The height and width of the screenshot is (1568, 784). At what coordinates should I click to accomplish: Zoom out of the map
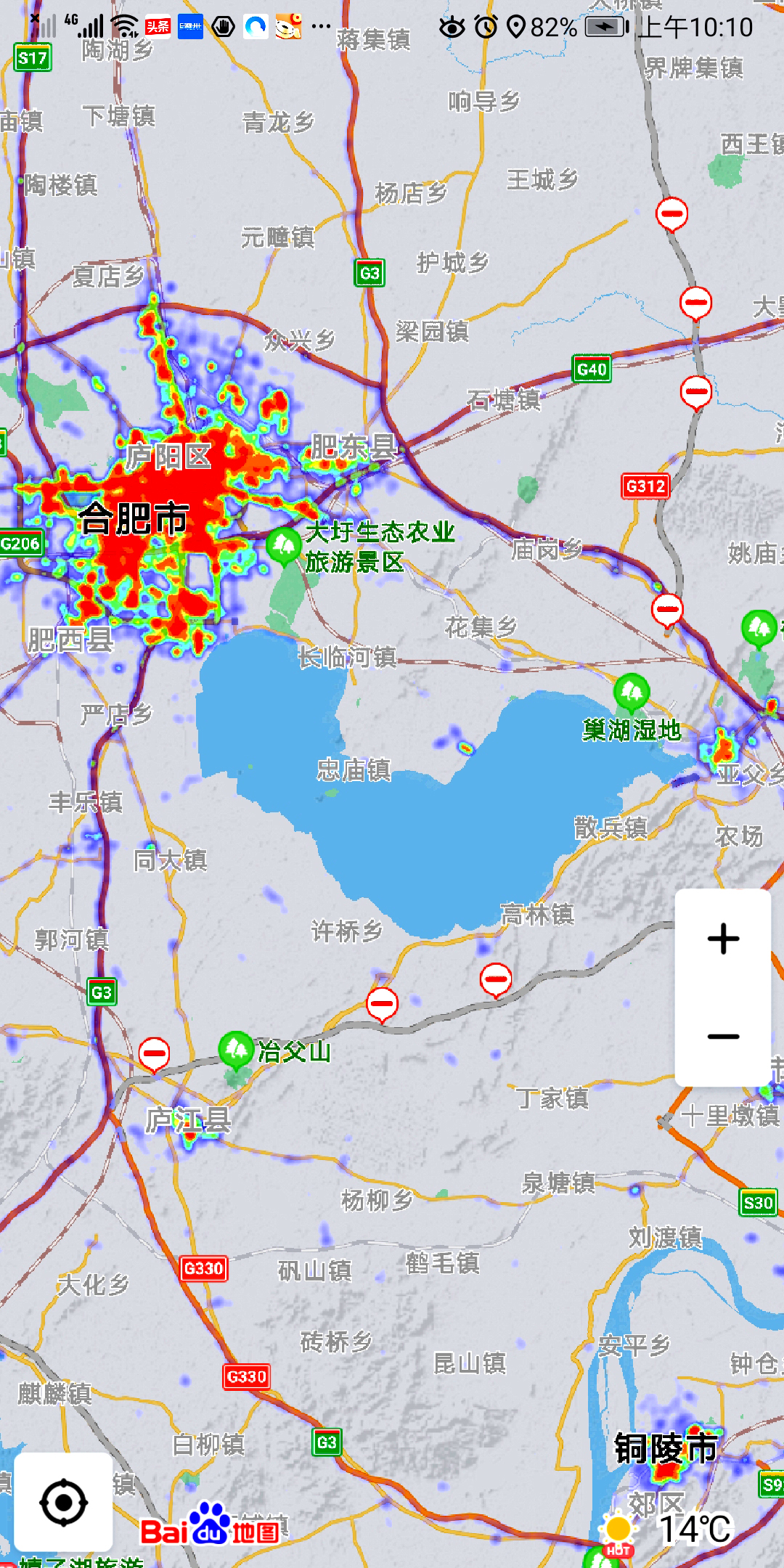tap(723, 1037)
